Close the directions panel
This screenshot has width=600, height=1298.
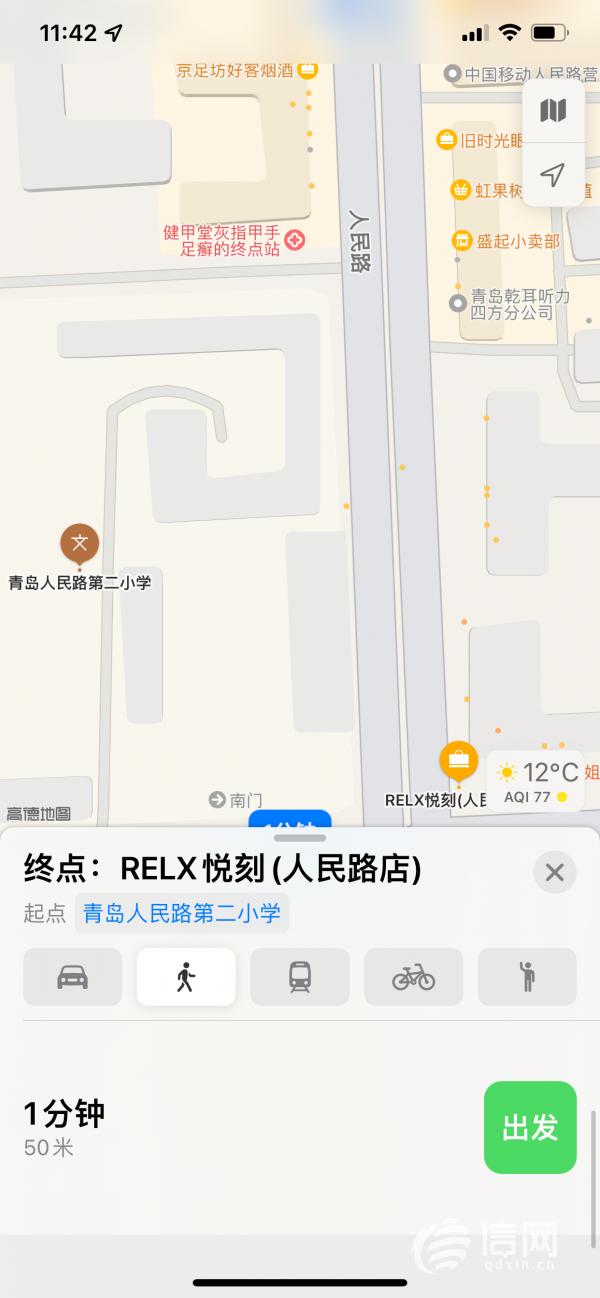[554, 872]
